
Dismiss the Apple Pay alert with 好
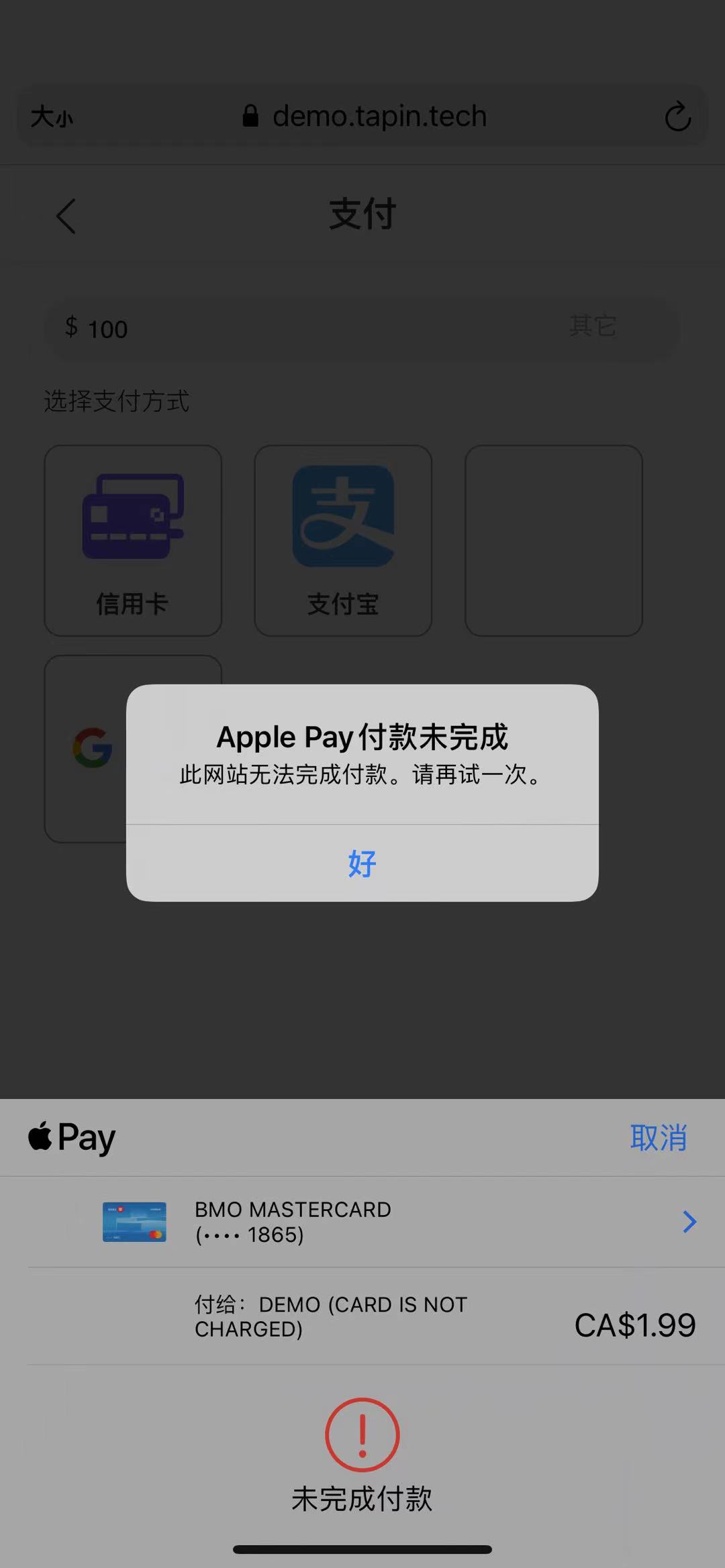(362, 863)
